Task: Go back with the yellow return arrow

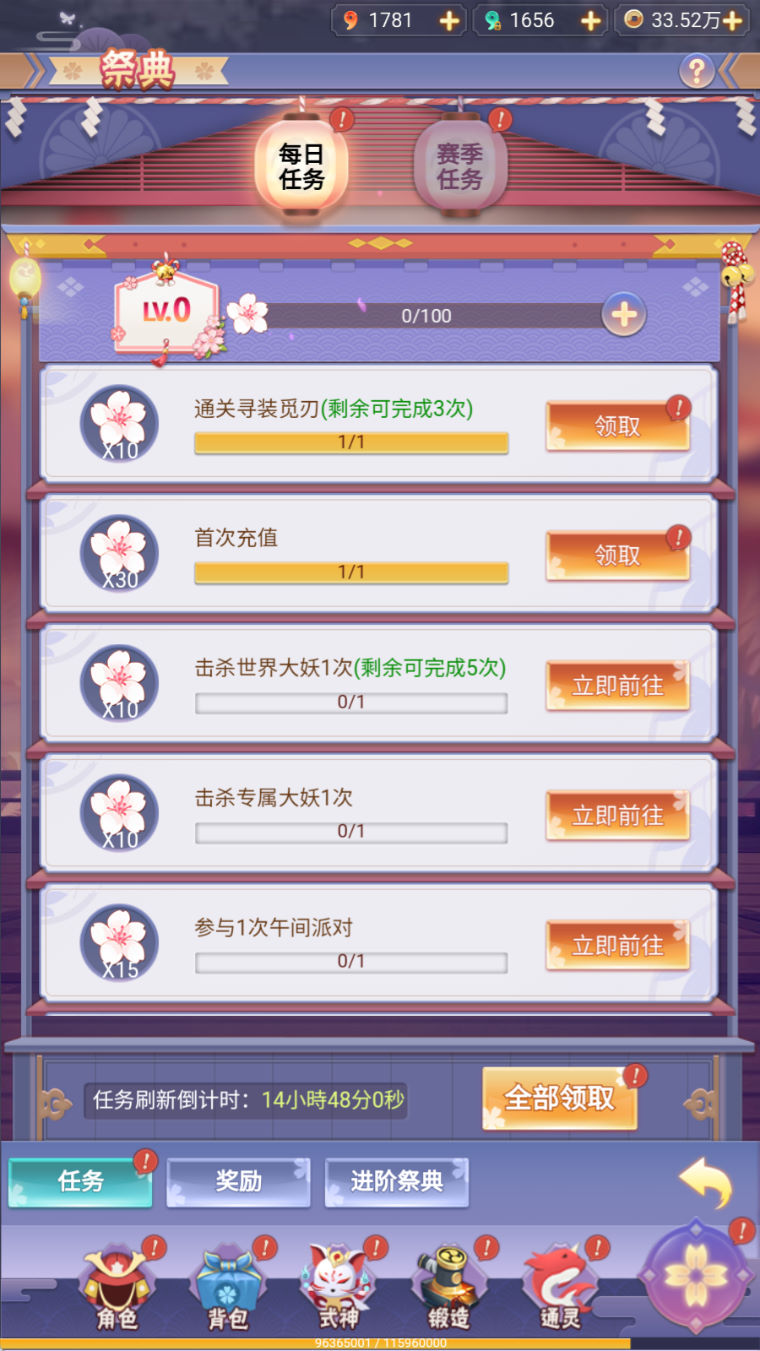Action: pyautogui.click(x=705, y=1182)
